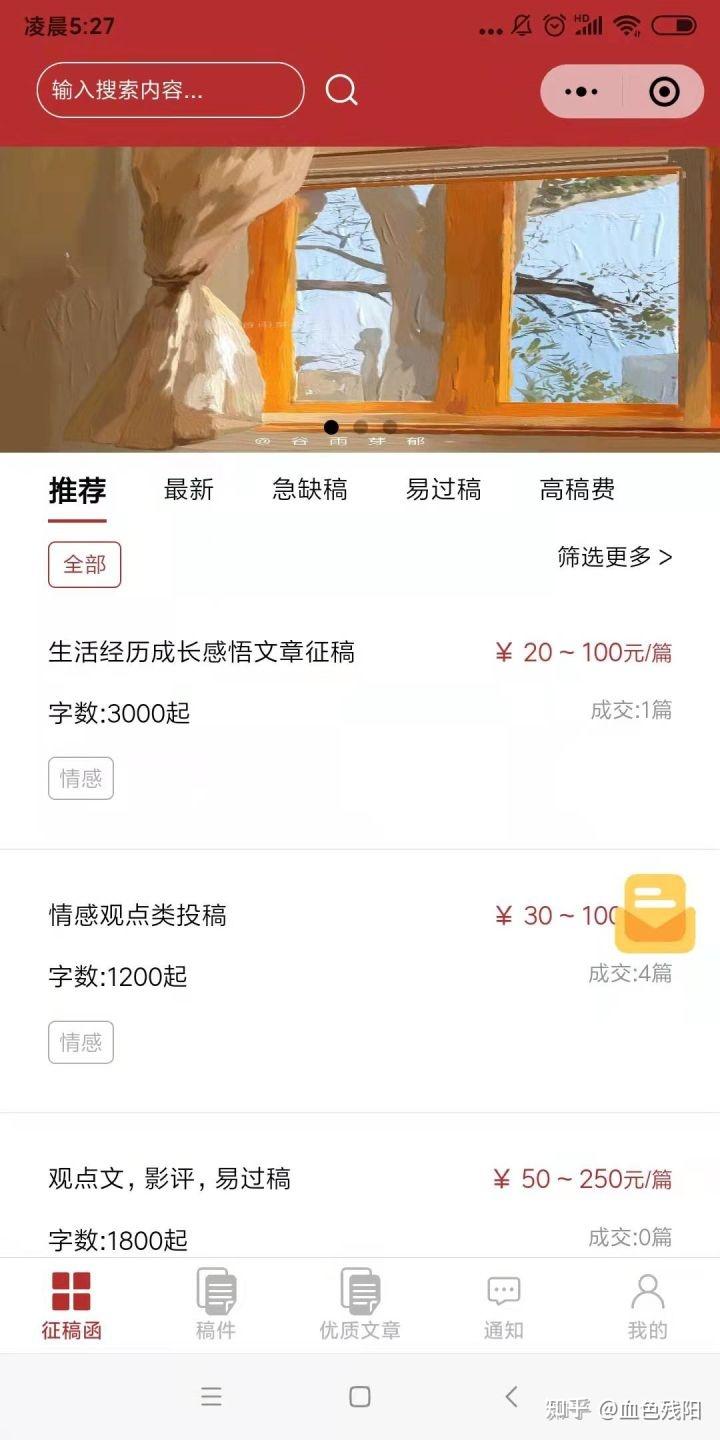Close the mini program with the circle button
720x1440 pixels.
(664, 92)
